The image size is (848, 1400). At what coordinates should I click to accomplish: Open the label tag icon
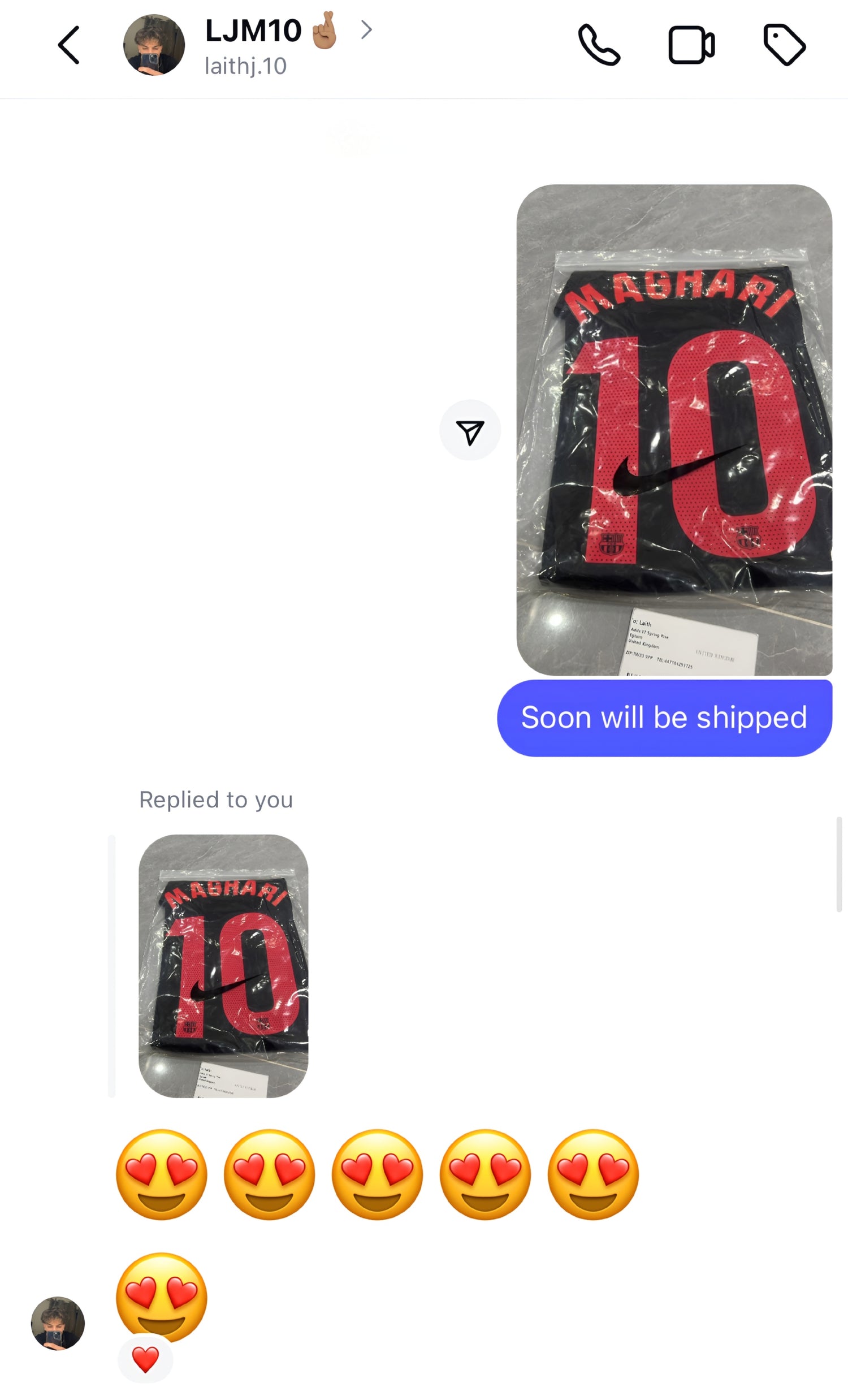coord(784,45)
